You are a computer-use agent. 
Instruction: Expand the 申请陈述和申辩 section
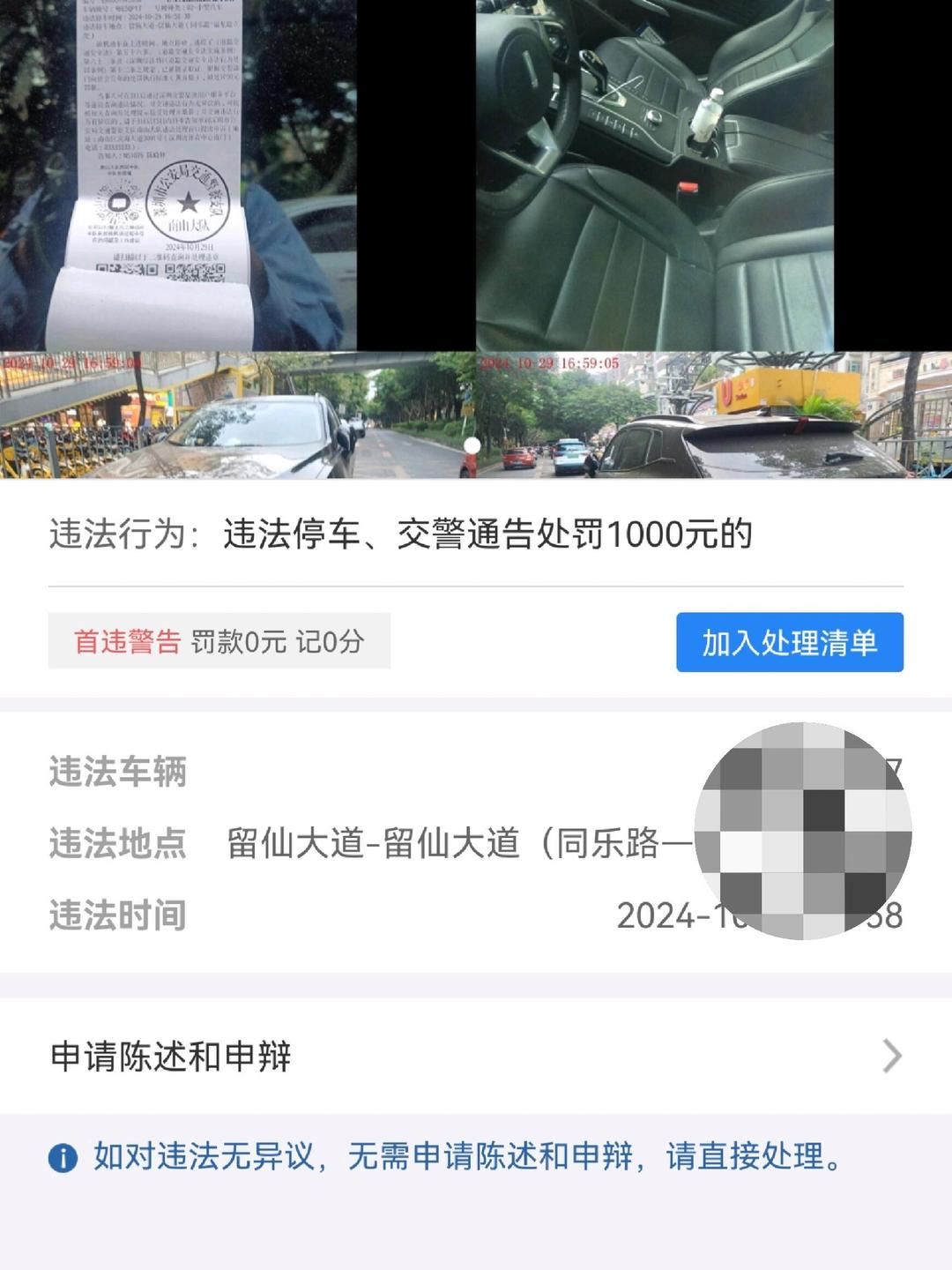point(170,1055)
